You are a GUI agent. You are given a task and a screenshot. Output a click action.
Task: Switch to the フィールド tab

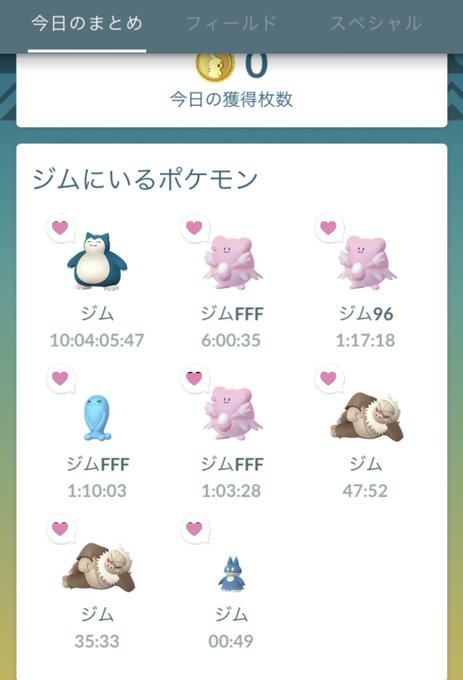(231, 23)
